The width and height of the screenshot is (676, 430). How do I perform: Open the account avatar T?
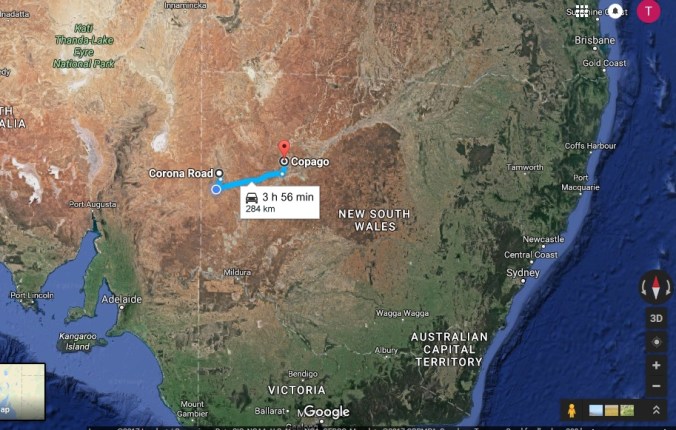[x=649, y=12]
